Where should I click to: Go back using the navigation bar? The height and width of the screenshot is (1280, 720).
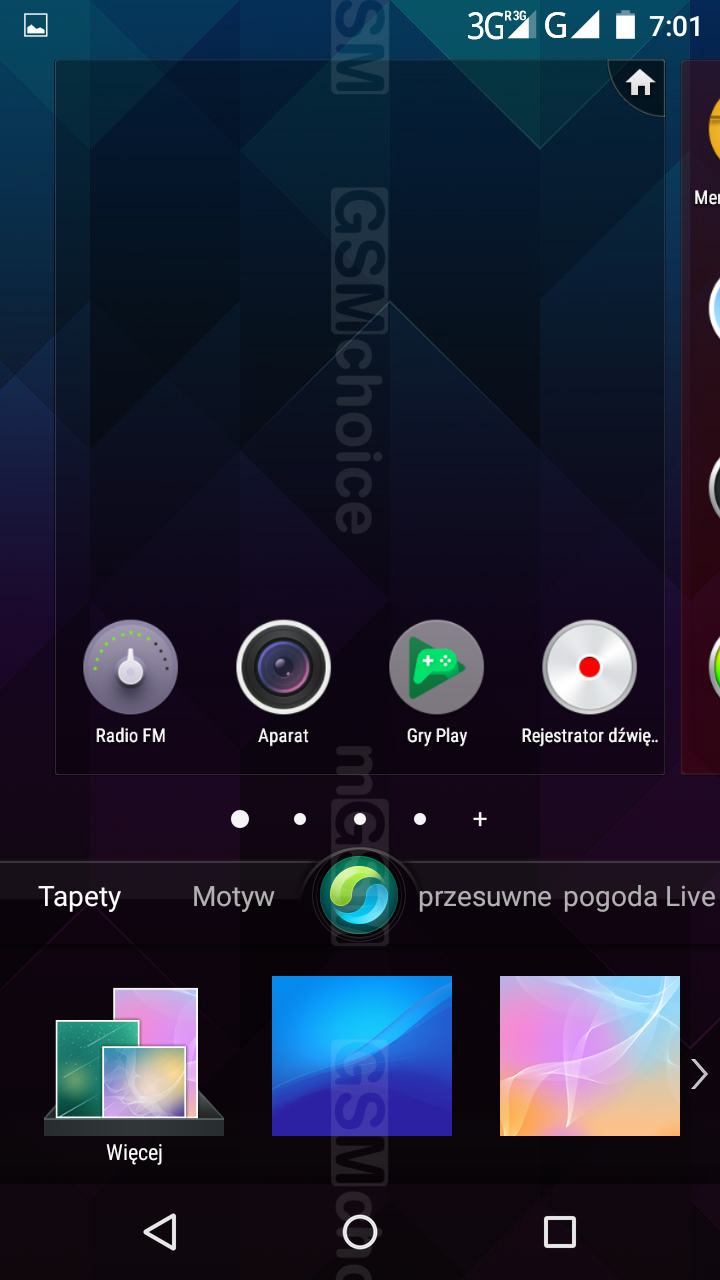(x=160, y=1232)
